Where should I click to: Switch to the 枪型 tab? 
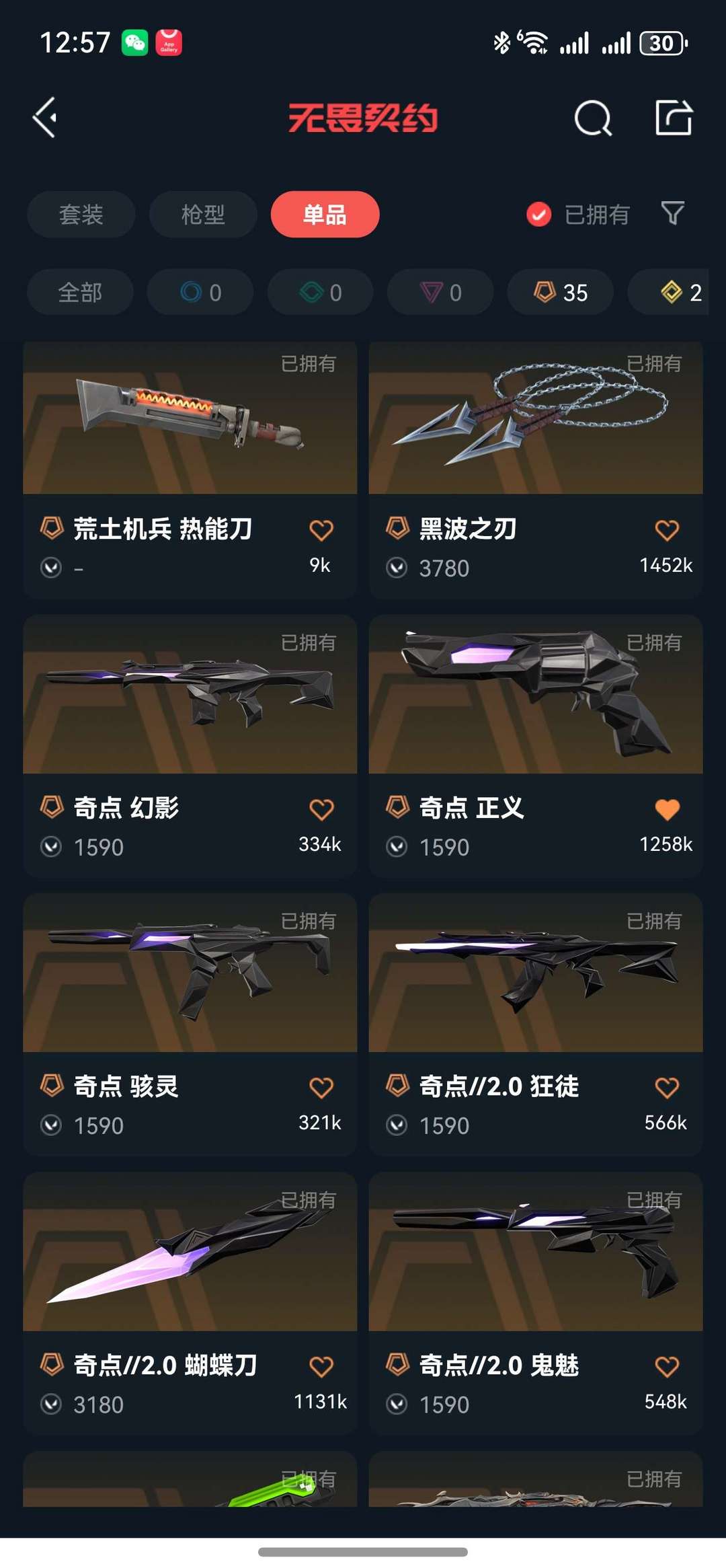tap(203, 215)
